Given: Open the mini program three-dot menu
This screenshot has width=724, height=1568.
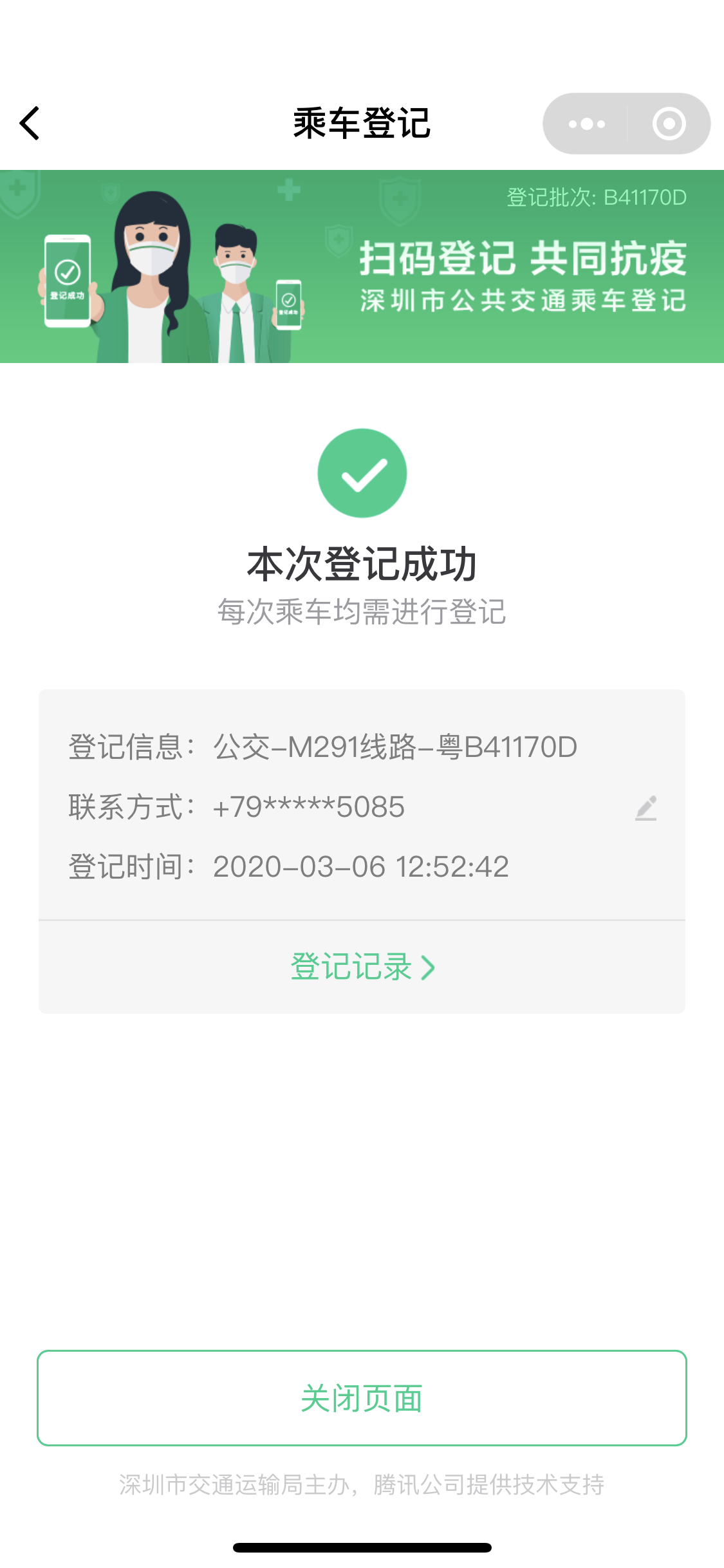Looking at the screenshot, I should pos(586,124).
